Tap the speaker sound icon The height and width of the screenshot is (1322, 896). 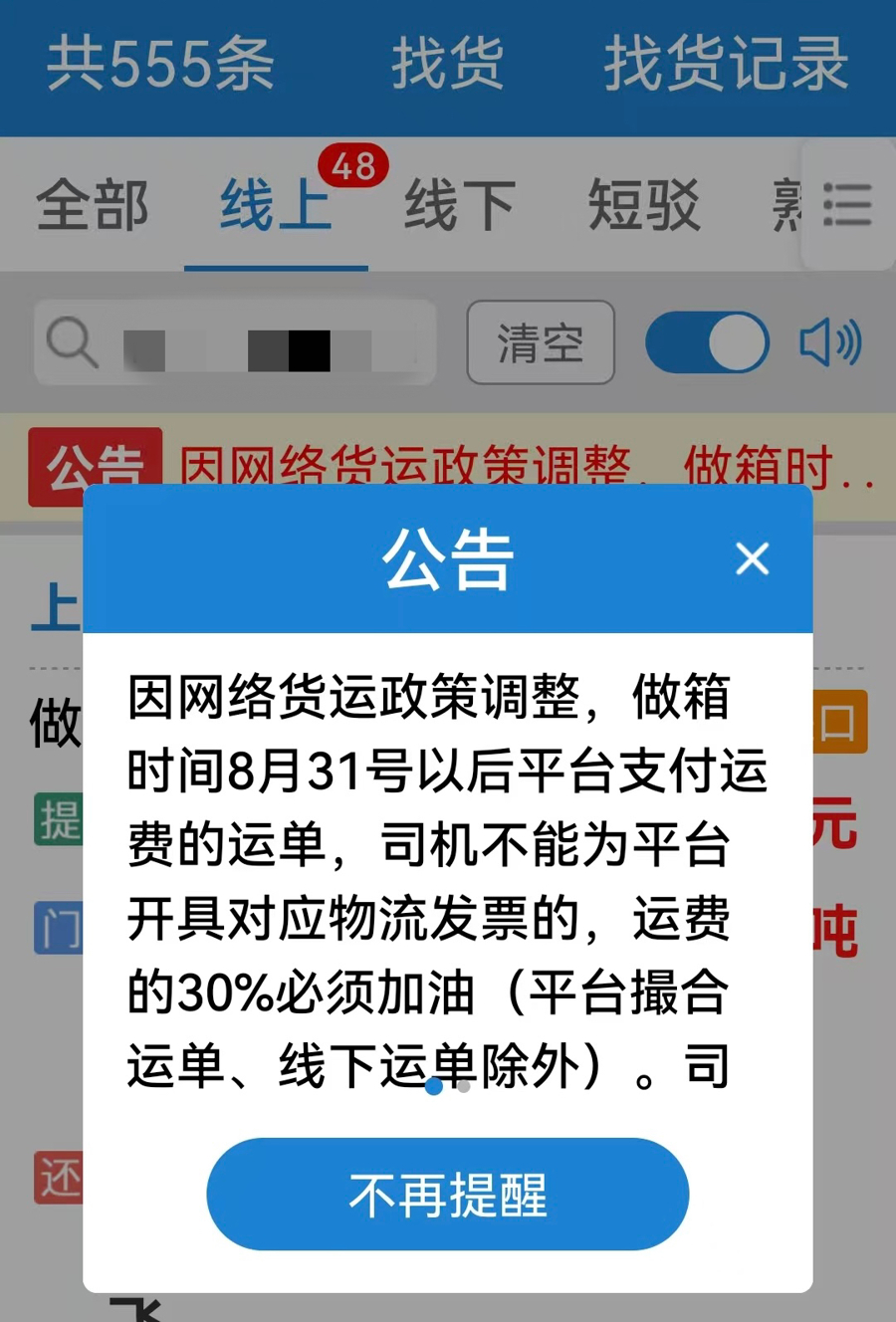click(x=830, y=343)
